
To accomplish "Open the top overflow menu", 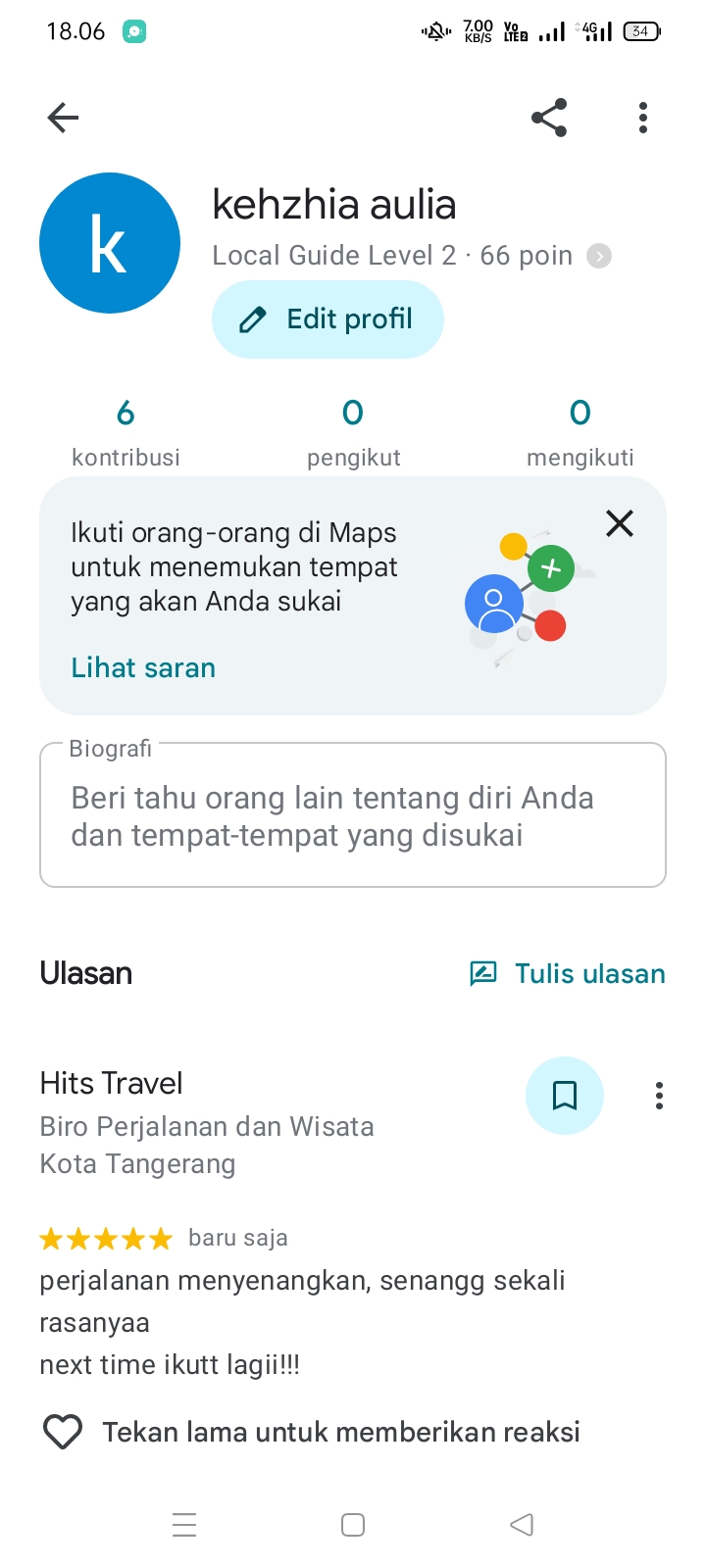I will (643, 118).
